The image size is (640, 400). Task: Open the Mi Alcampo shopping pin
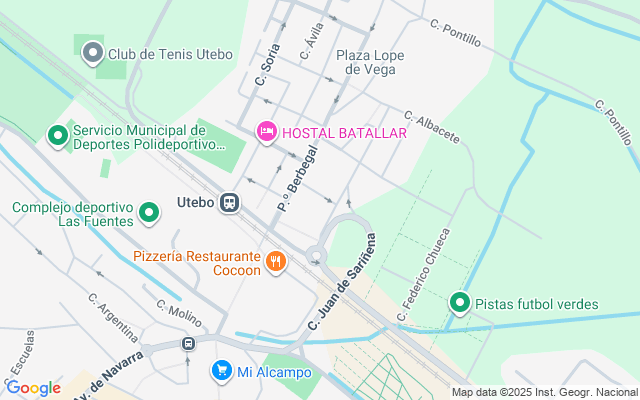click(x=222, y=371)
